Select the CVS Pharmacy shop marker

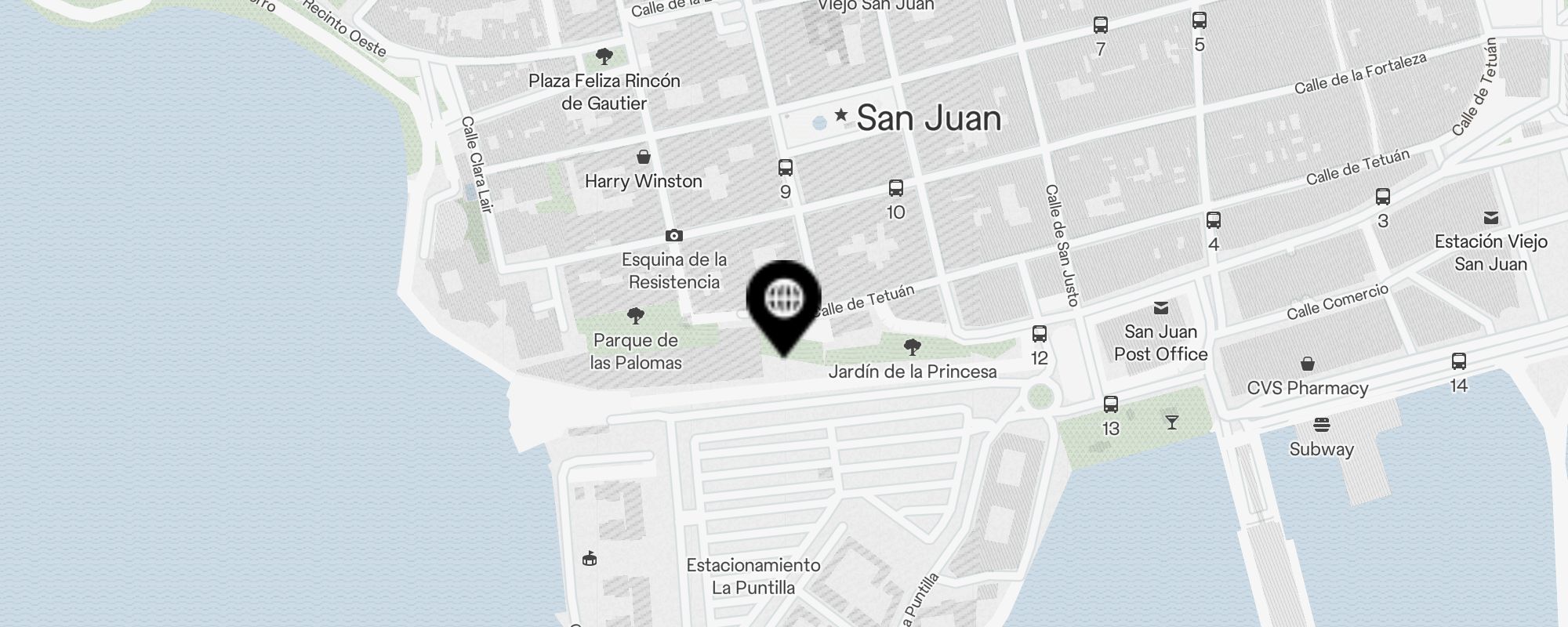point(1307,364)
